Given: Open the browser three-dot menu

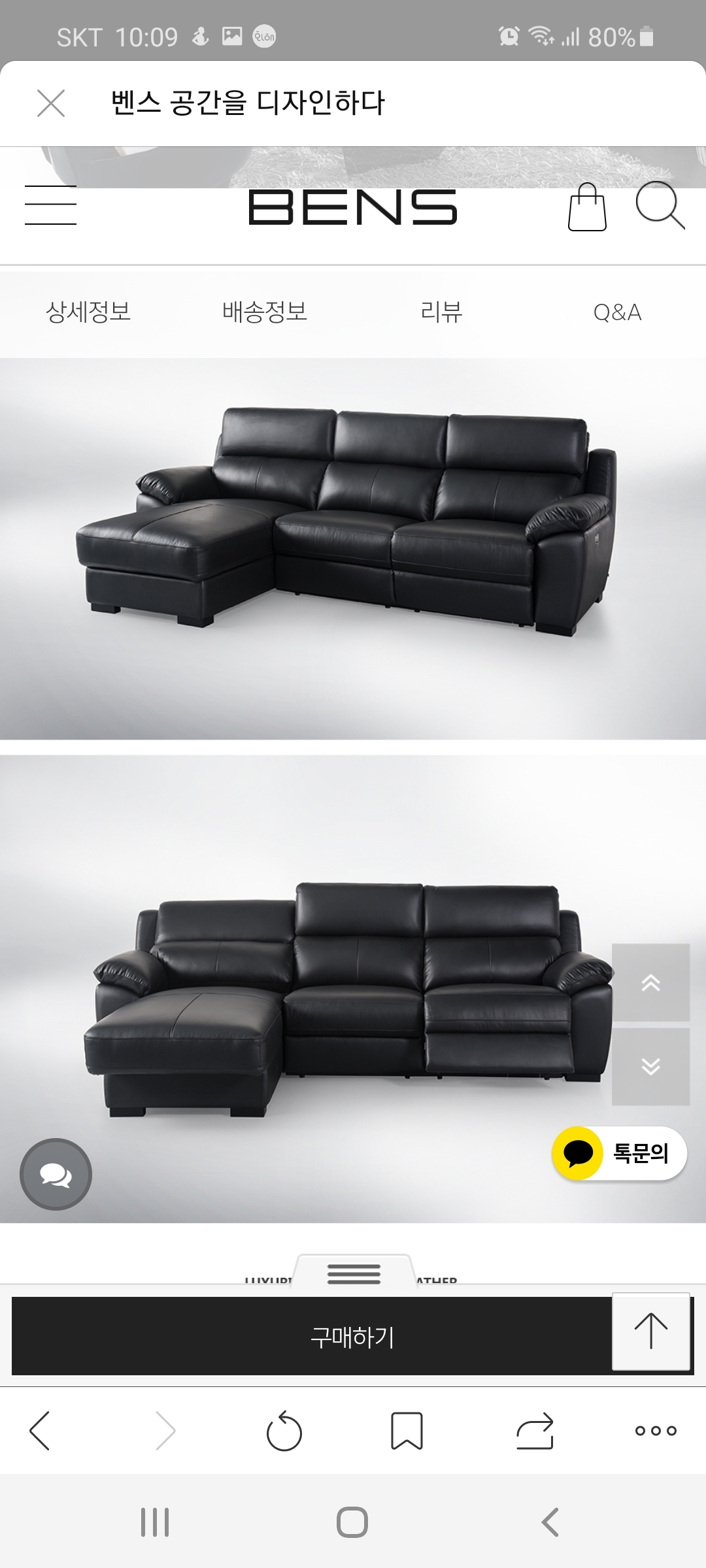Looking at the screenshot, I should point(656,1430).
